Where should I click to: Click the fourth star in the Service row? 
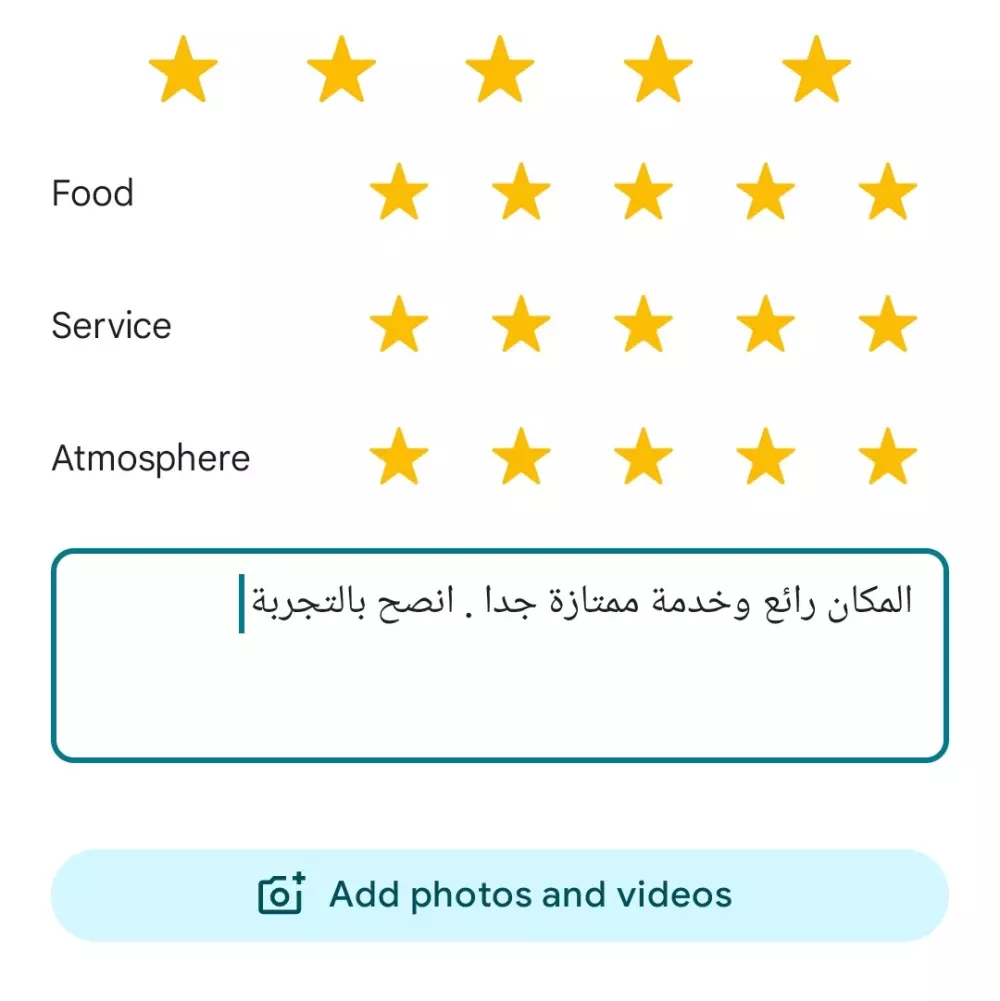click(765, 325)
